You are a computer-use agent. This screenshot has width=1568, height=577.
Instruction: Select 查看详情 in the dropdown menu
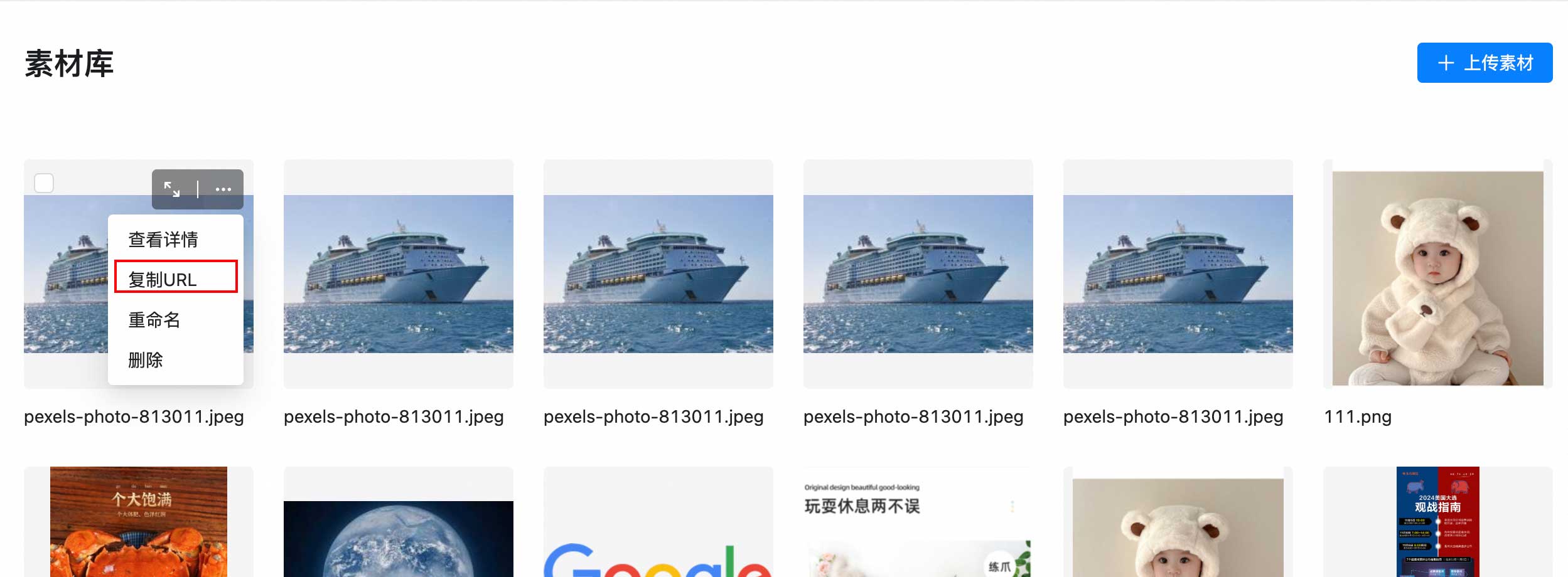163,240
